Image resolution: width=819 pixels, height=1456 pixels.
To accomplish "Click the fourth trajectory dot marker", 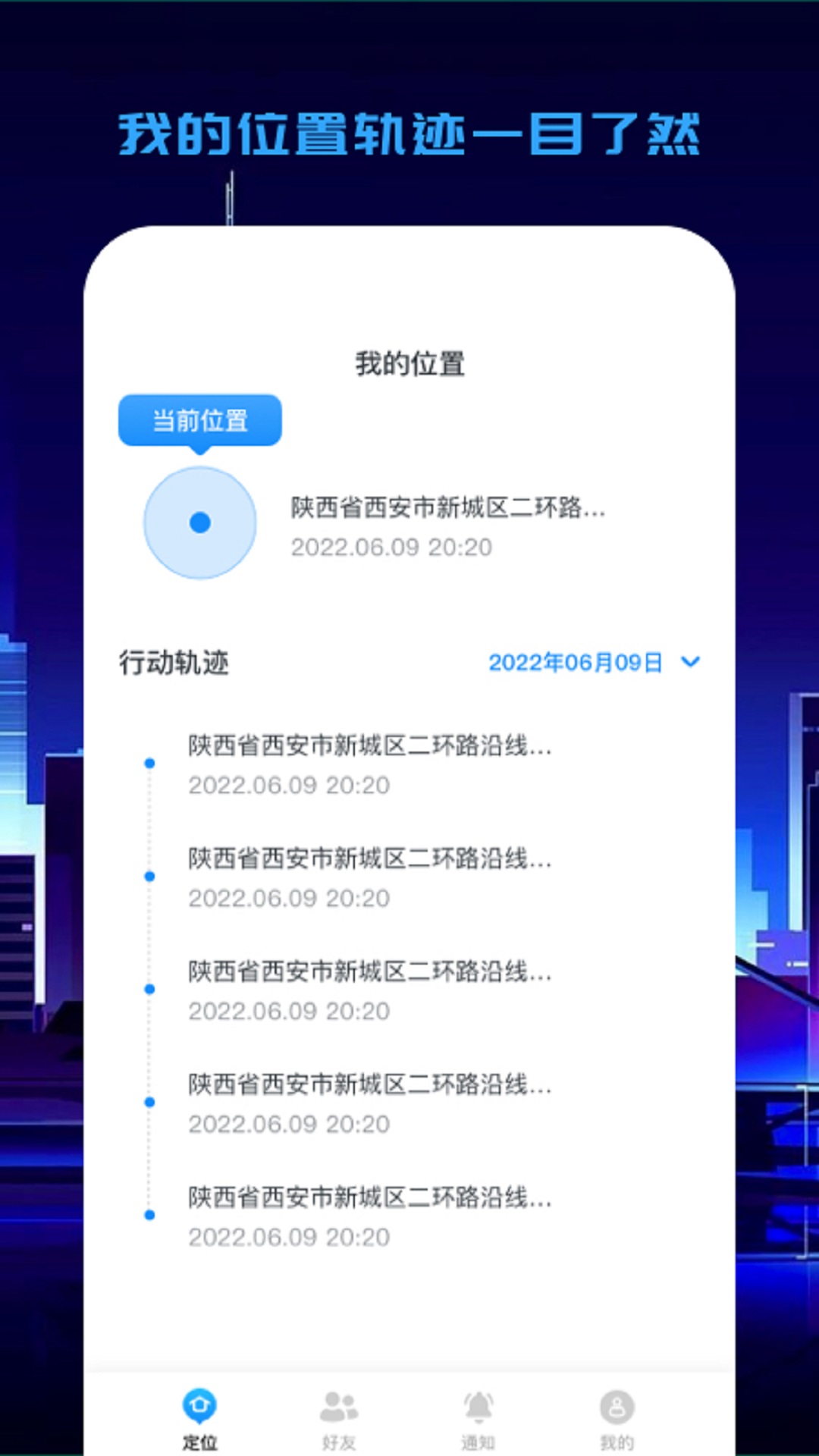I will click(x=149, y=1101).
